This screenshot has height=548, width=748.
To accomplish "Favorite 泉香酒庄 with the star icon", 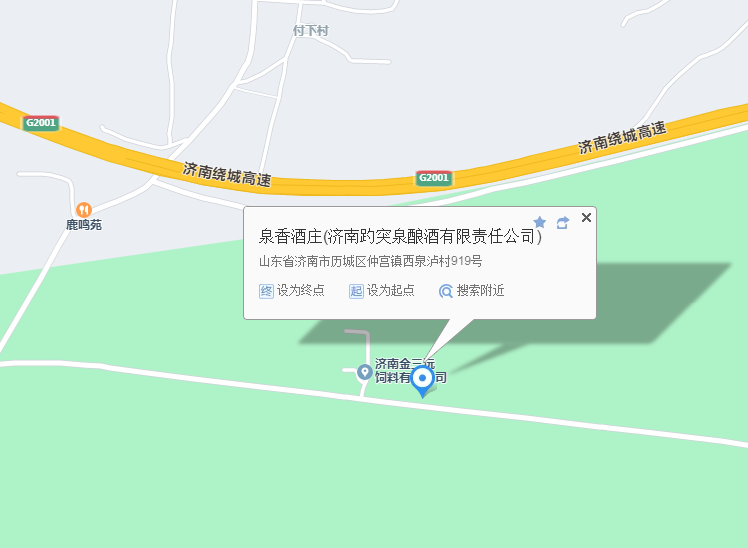I will [540, 222].
